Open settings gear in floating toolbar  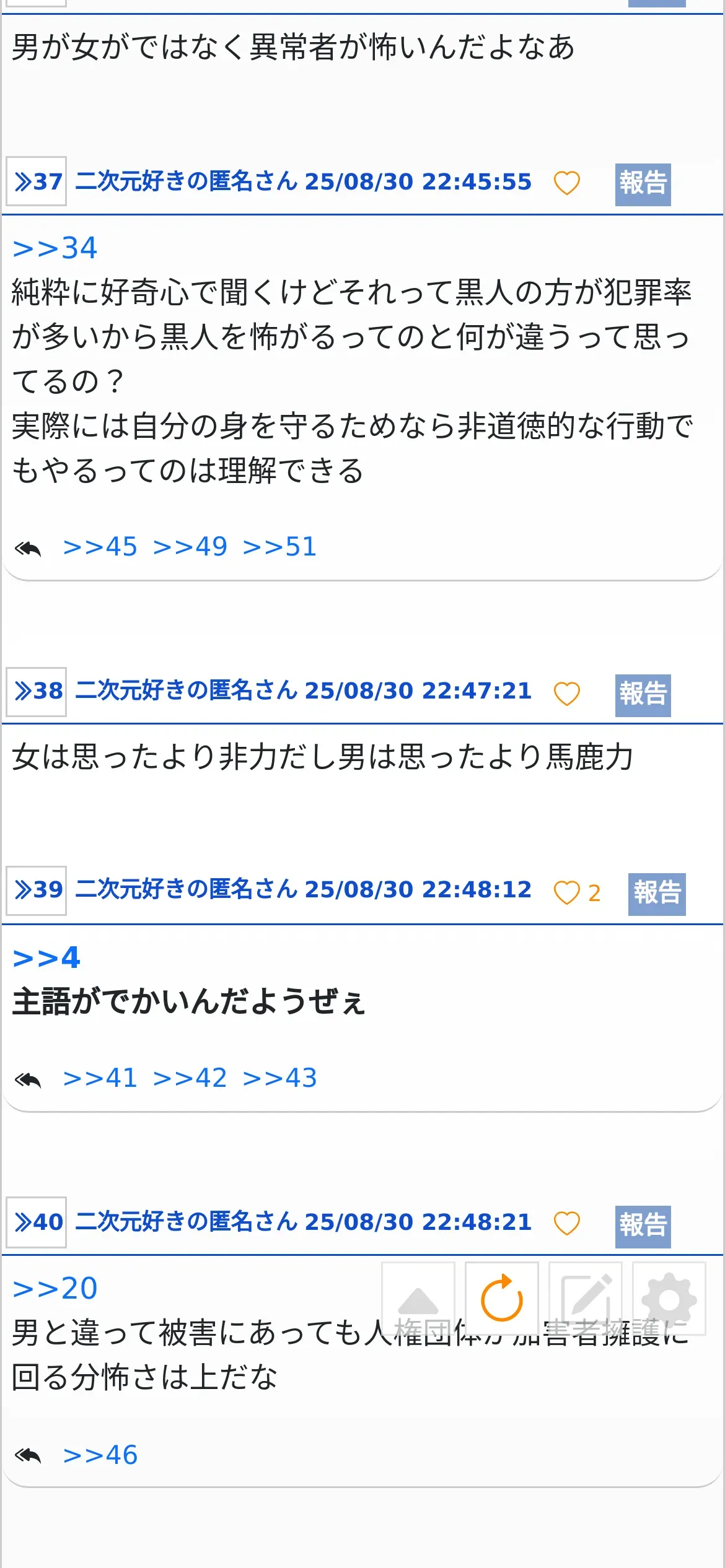(x=669, y=1298)
